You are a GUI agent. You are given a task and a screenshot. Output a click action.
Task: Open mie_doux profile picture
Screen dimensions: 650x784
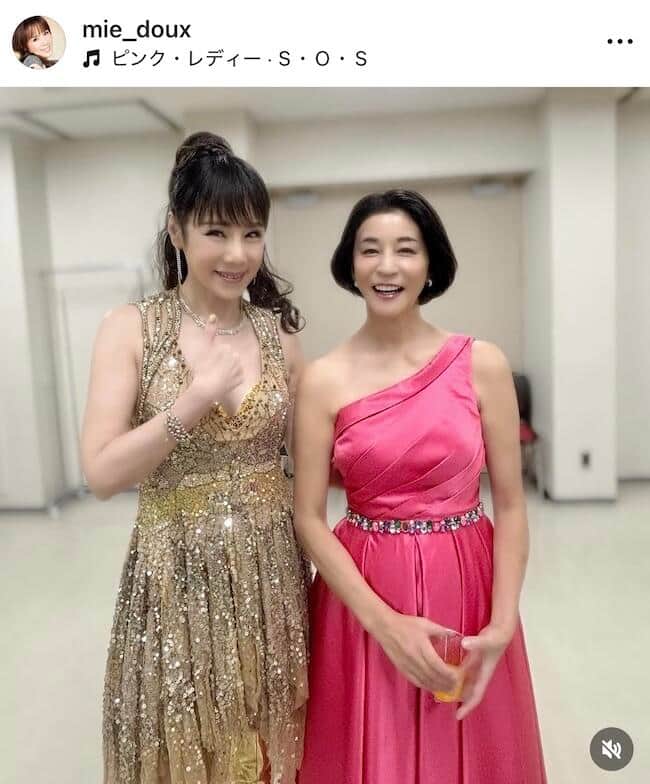38,41
